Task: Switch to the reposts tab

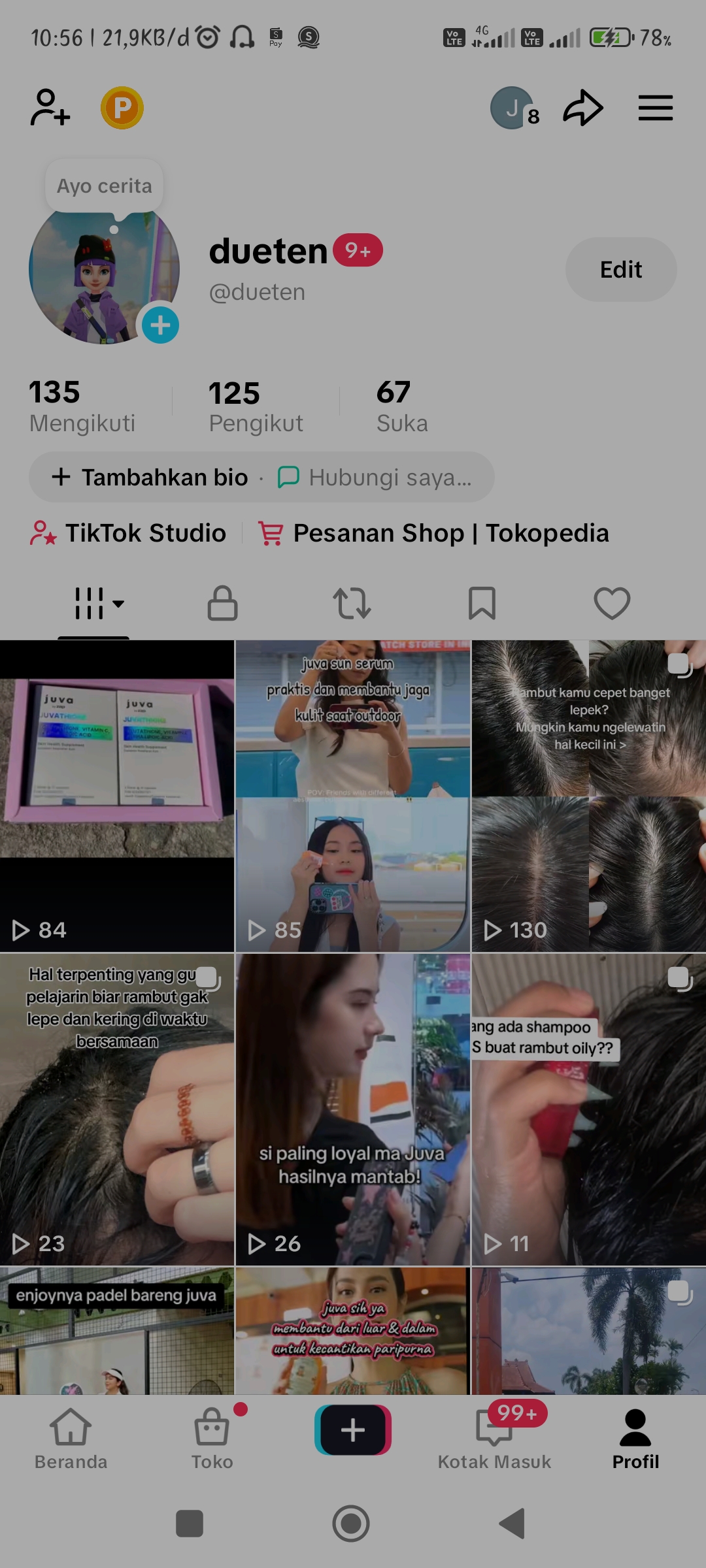Action: 352,602
